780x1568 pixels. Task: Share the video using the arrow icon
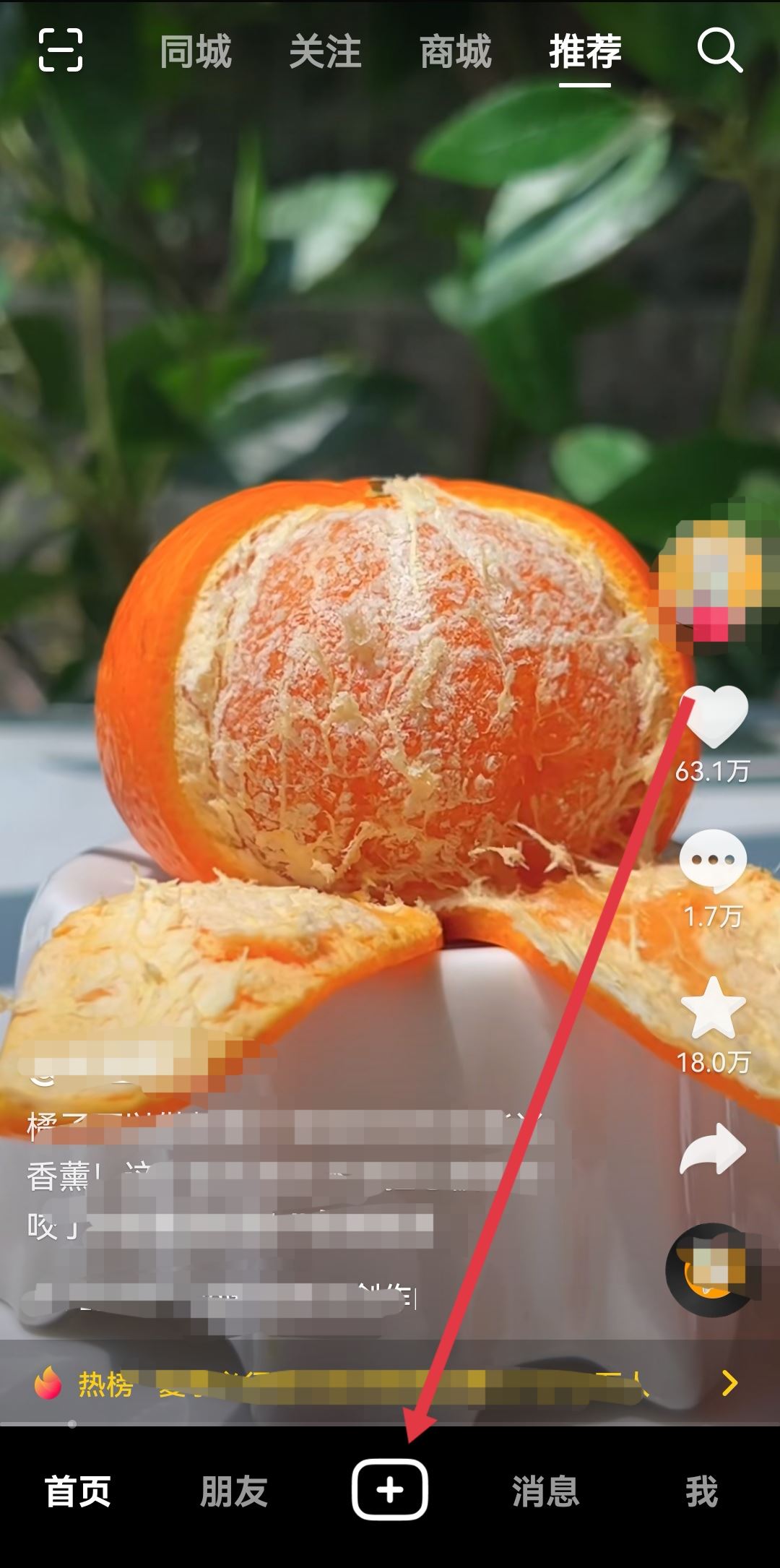(711, 1153)
